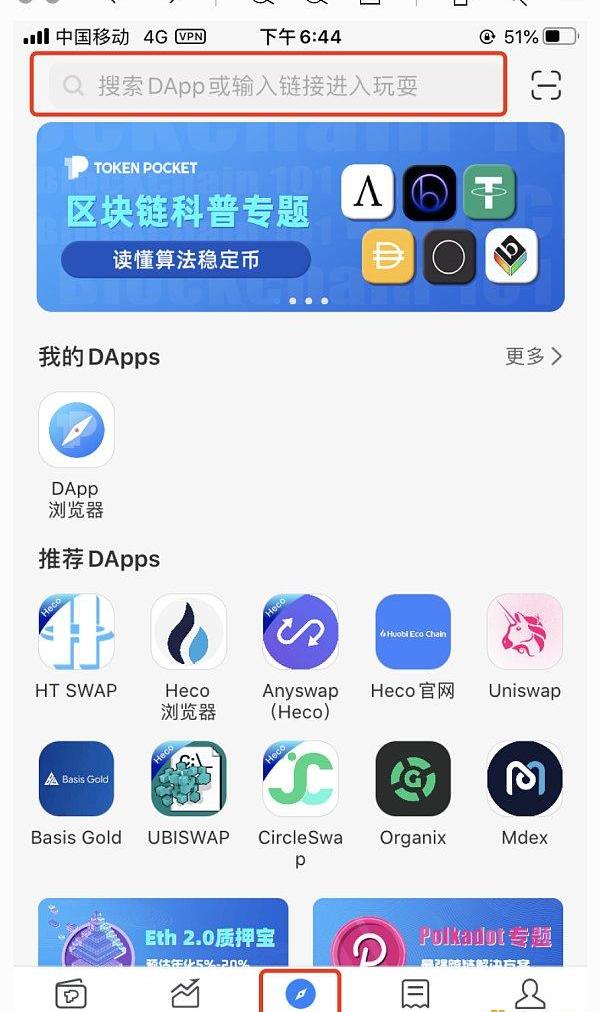This screenshot has width=600, height=1012.
Task: Open HT SWAP DApp
Action: pyautogui.click(x=76, y=632)
